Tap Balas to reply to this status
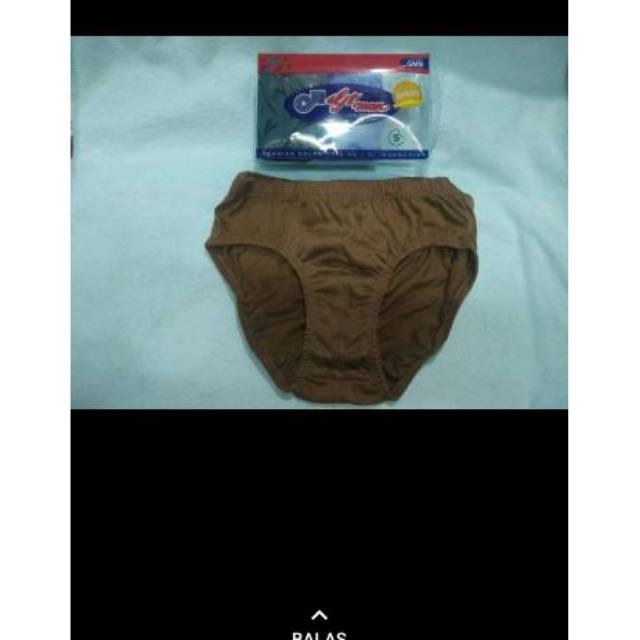 (319, 628)
